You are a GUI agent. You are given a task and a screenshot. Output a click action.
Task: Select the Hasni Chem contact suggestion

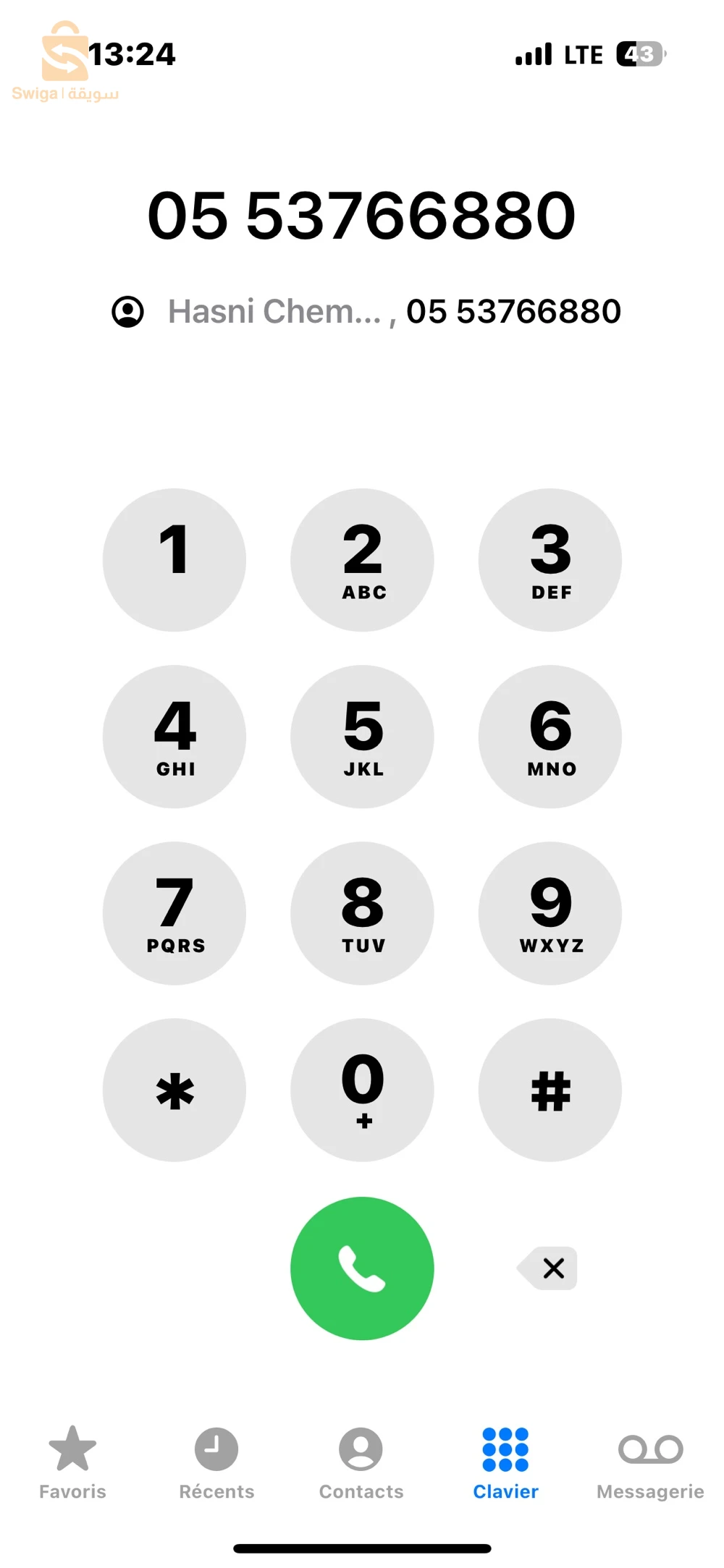366,312
